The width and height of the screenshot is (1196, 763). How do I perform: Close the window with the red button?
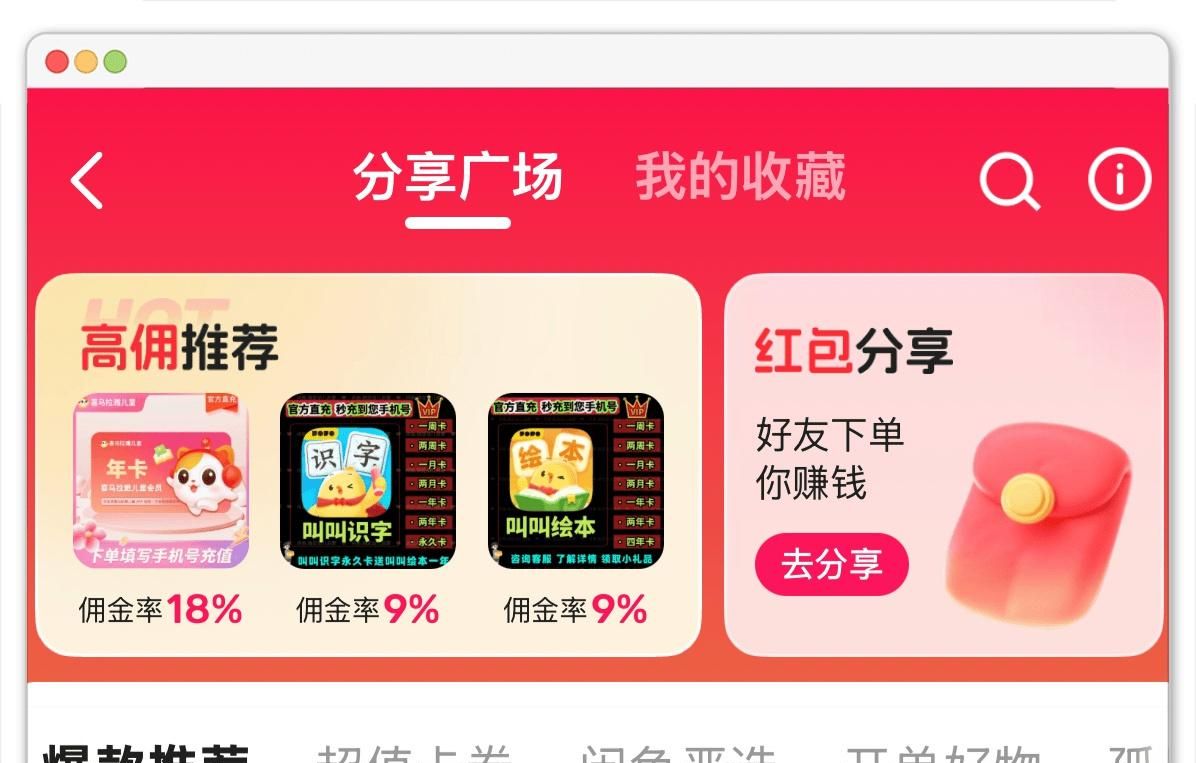tap(57, 62)
